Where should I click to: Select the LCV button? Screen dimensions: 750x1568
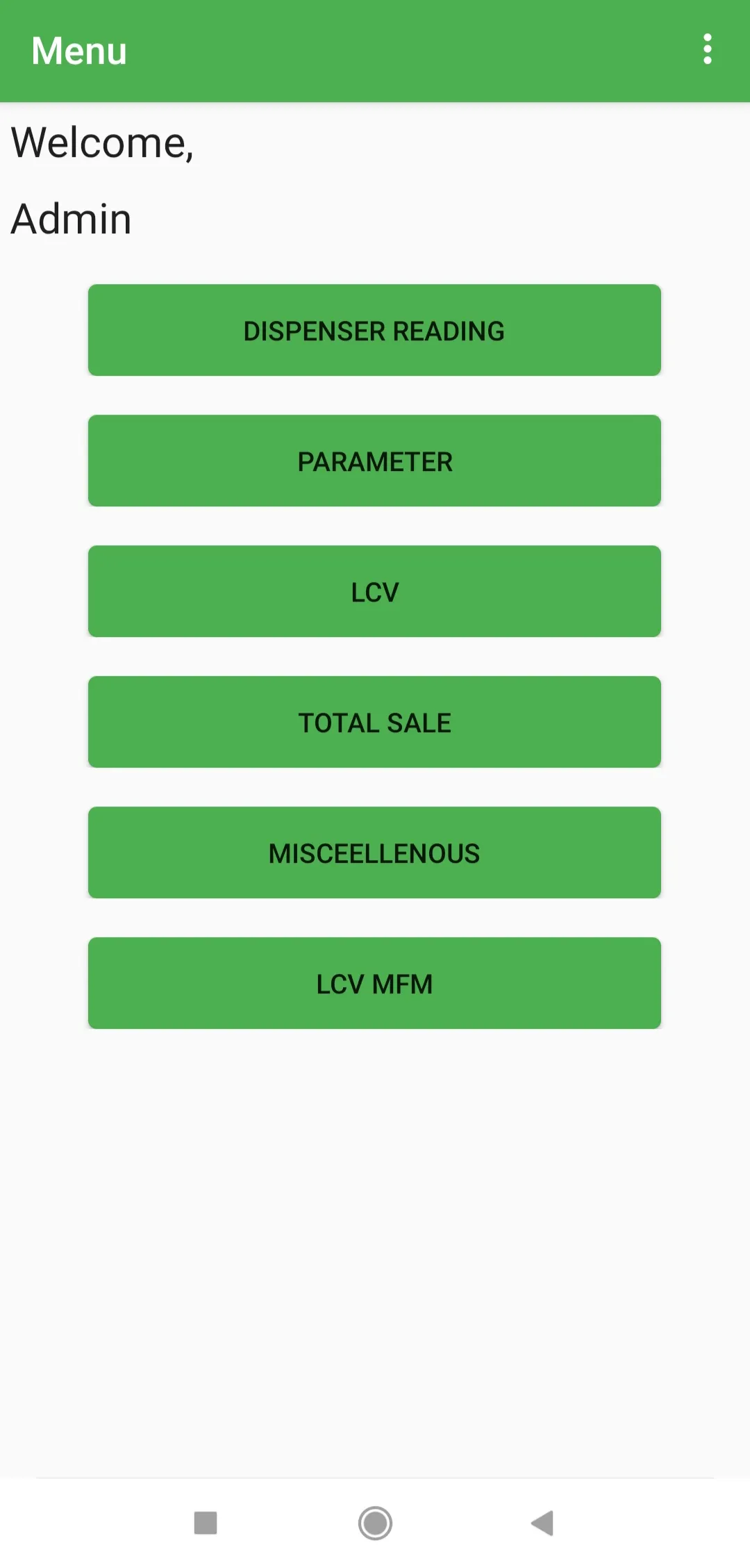(x=374, y=591)
